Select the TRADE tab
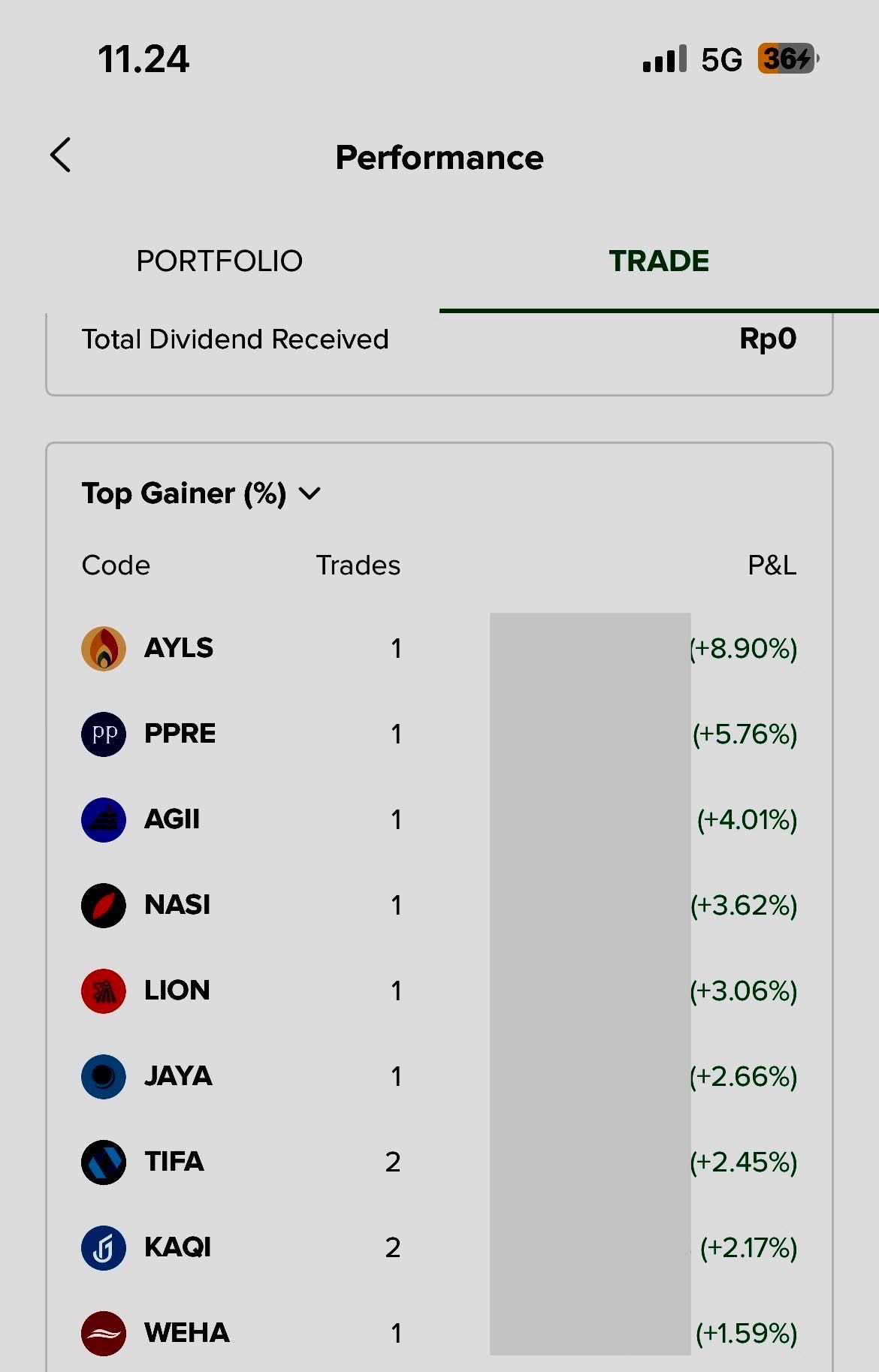879x1372 pixels. 658,261
